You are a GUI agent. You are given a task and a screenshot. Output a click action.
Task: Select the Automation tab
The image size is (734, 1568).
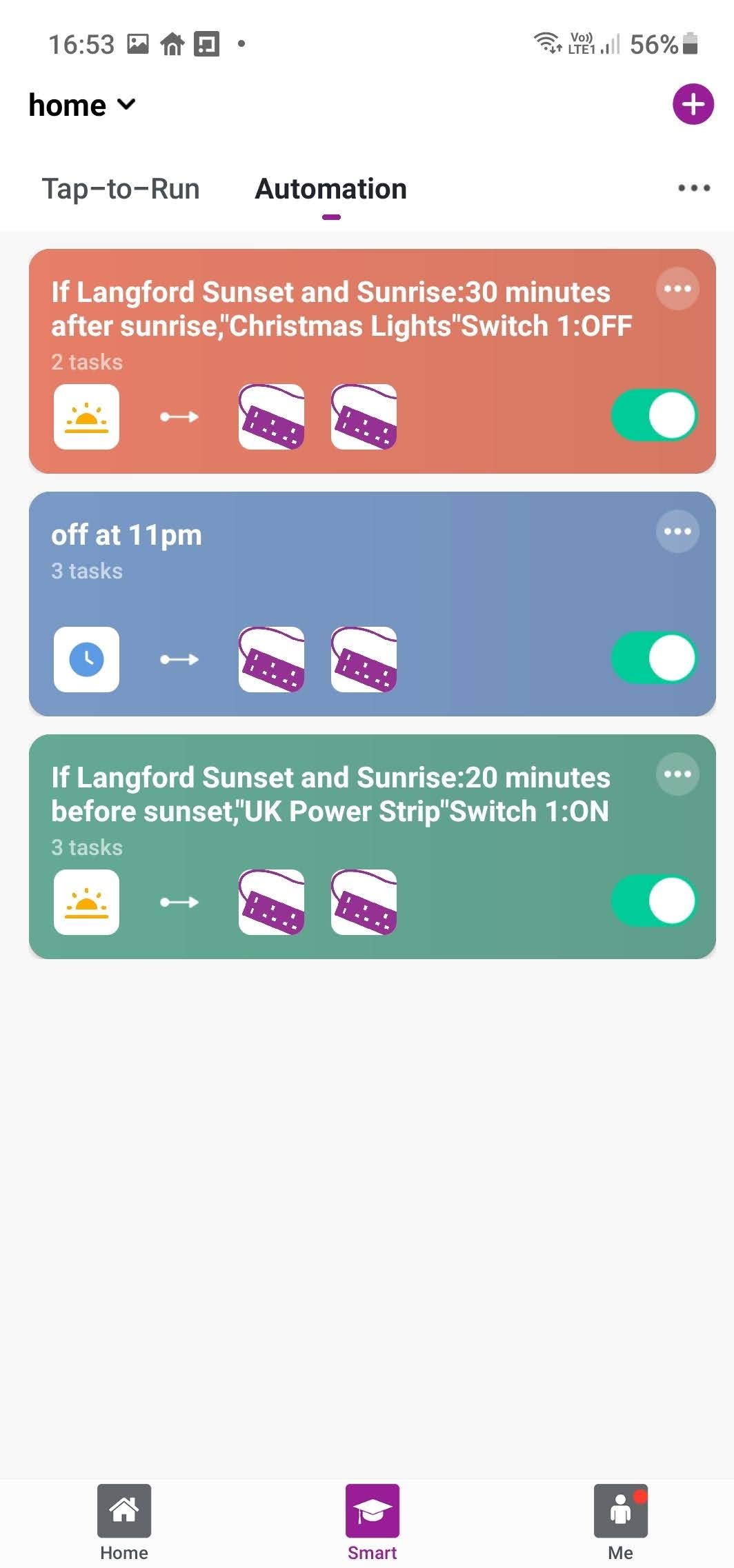330,189
